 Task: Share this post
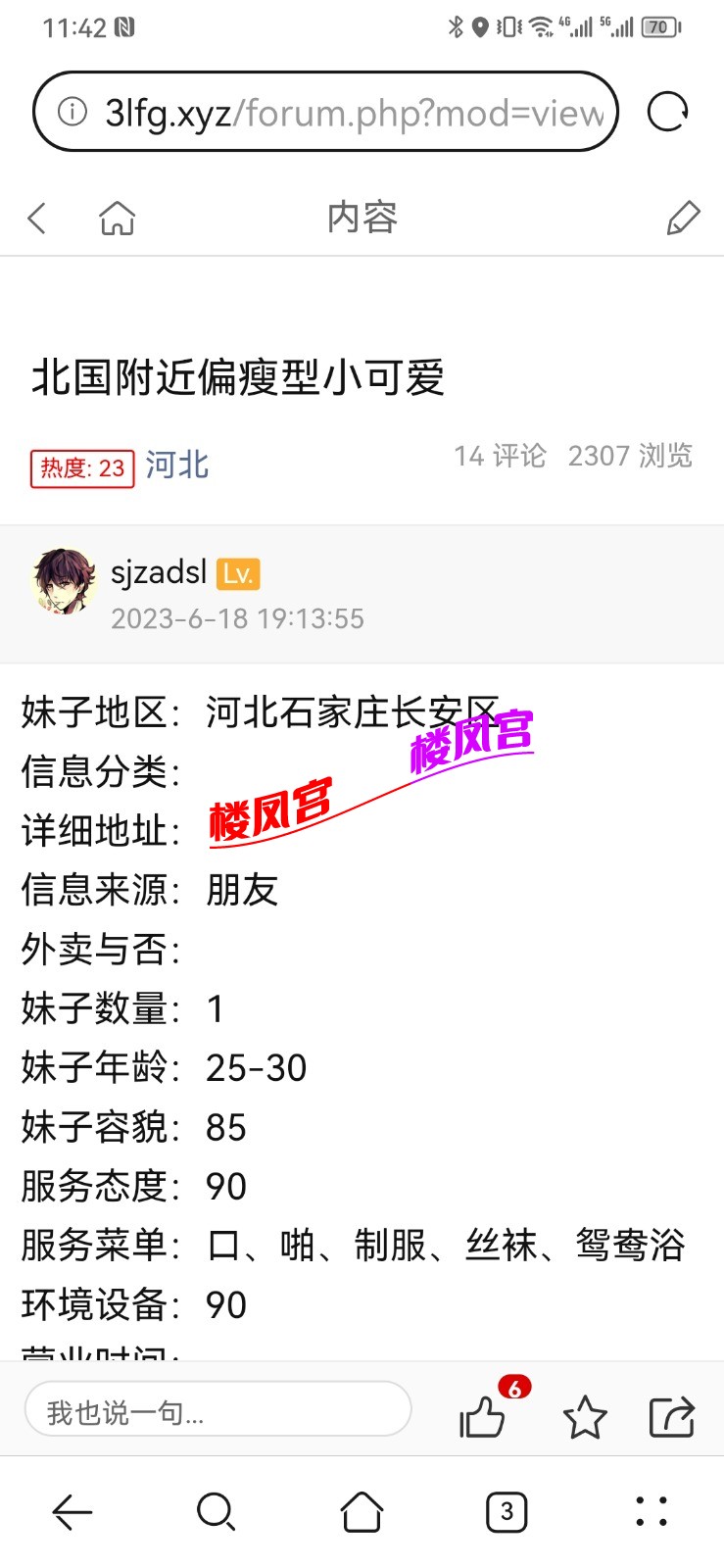tap(672, 1416)
